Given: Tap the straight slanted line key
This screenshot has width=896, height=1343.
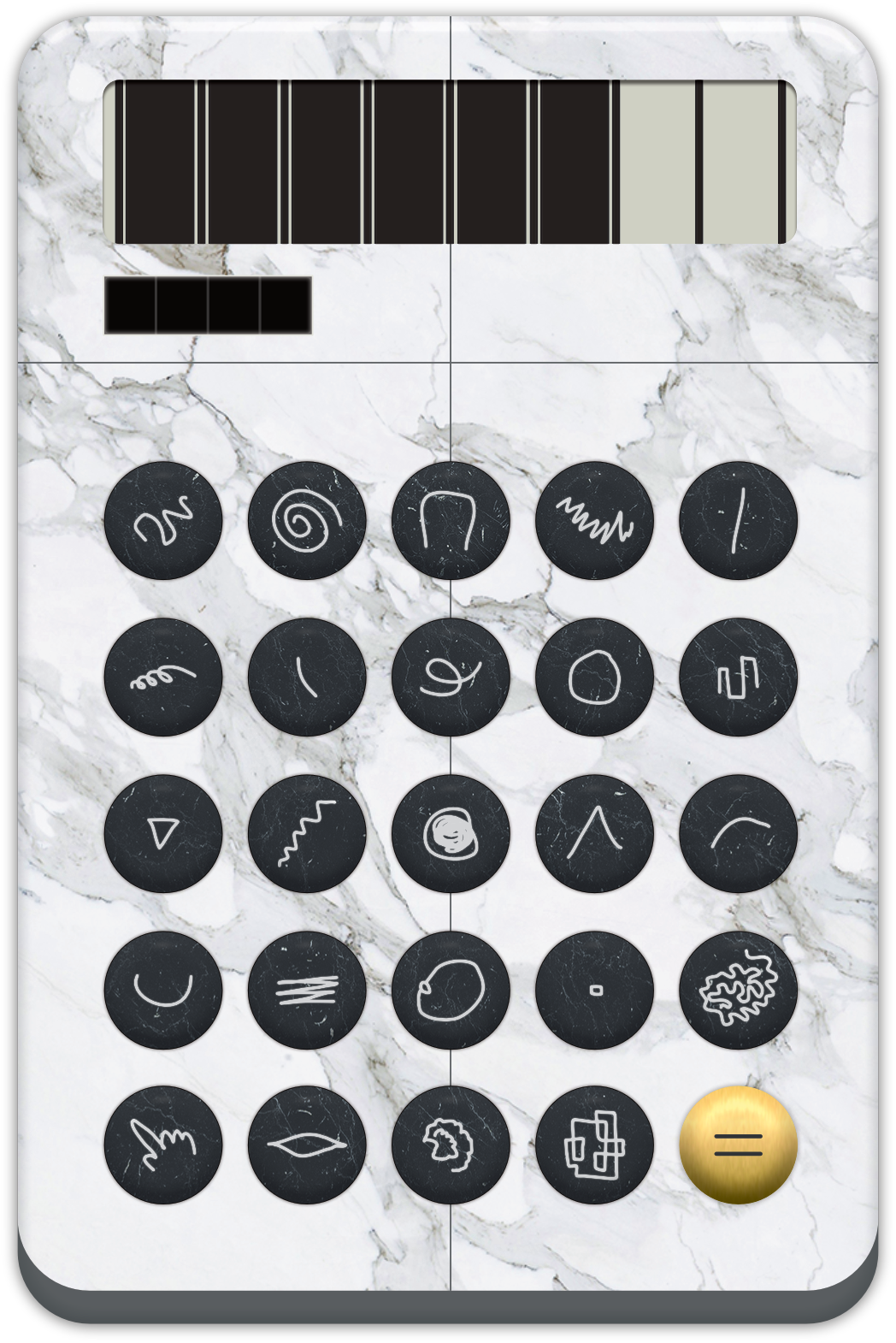Looking at the screenshot, I should point(738,520).
